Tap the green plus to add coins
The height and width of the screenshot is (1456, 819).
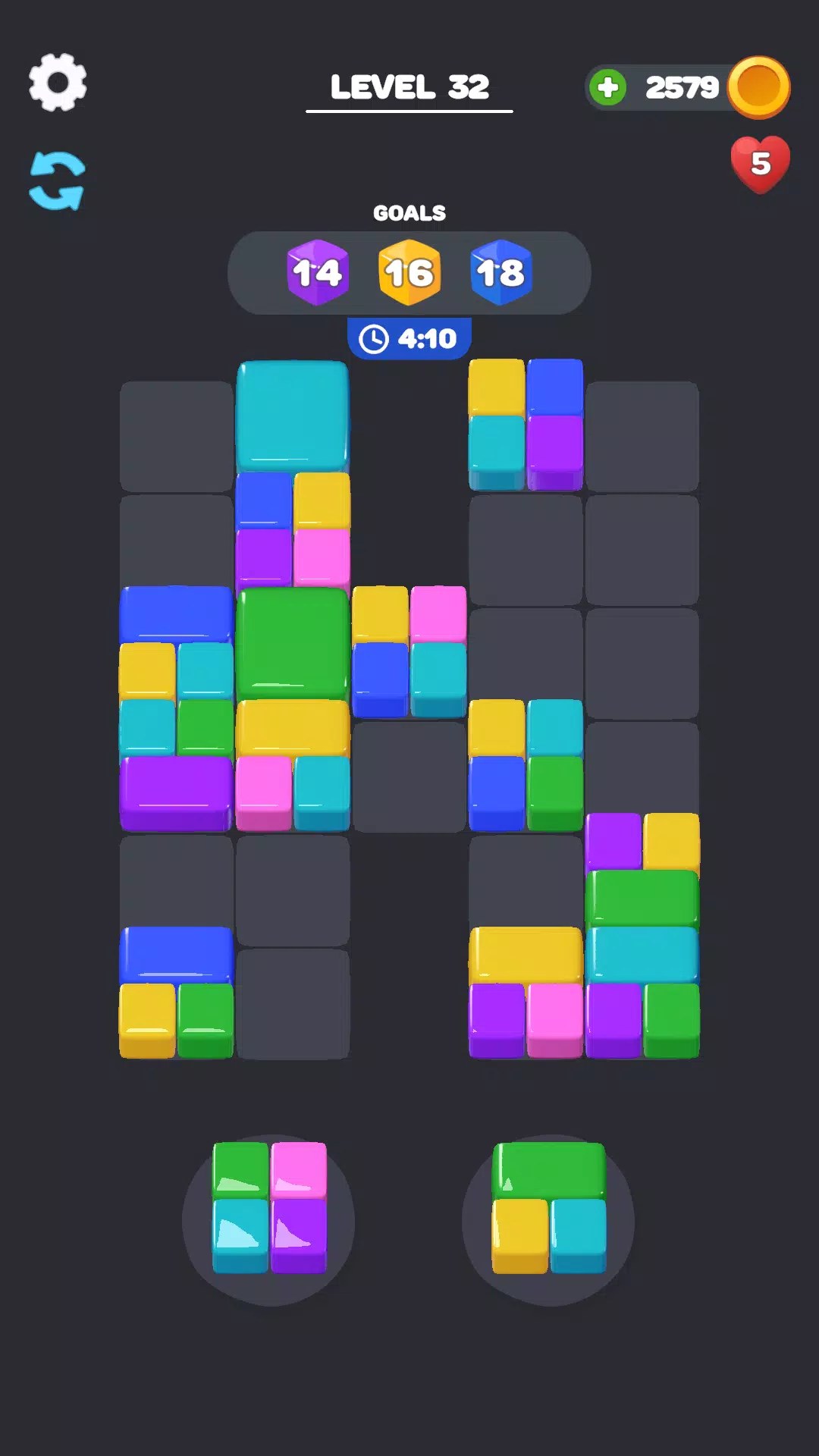click(607, 87)
